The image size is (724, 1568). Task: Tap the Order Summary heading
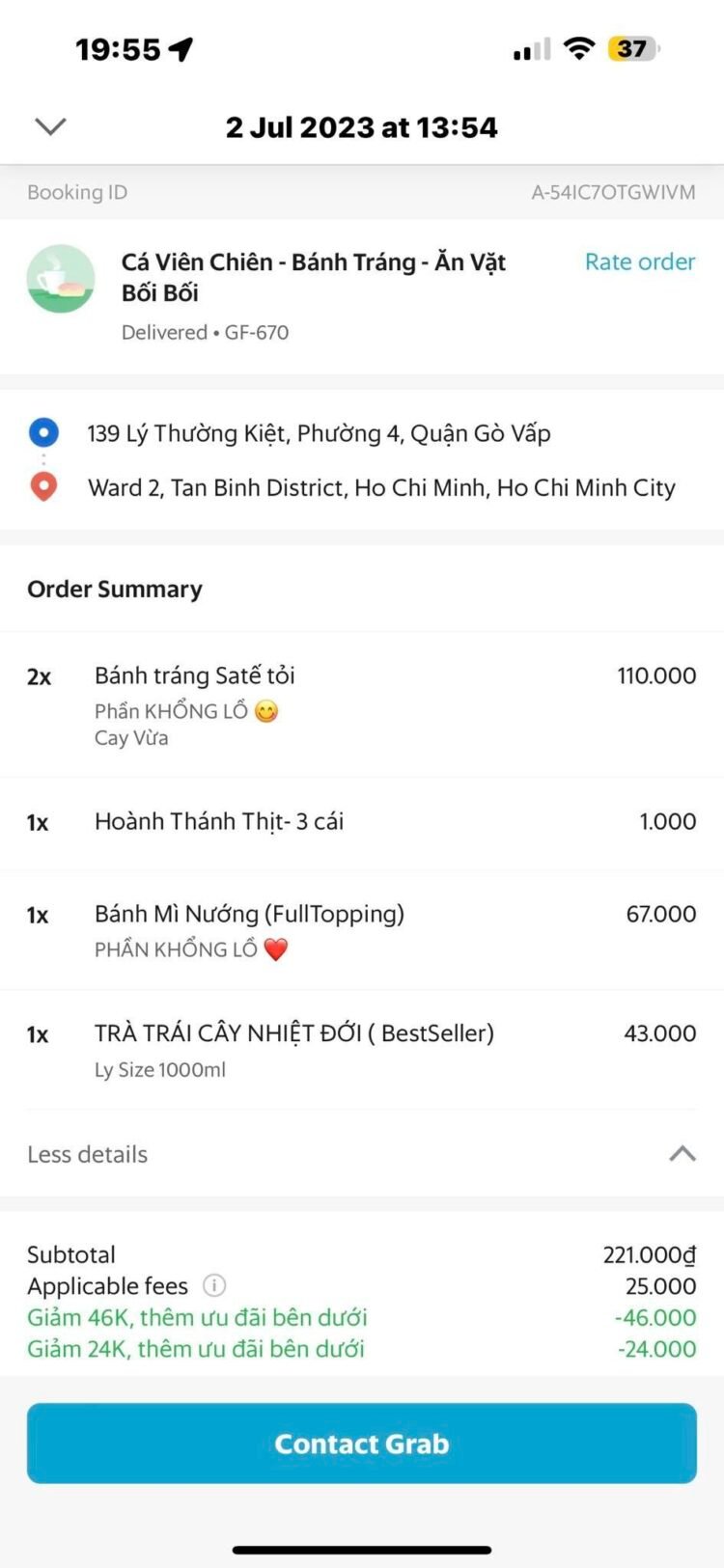pos(116,589)
